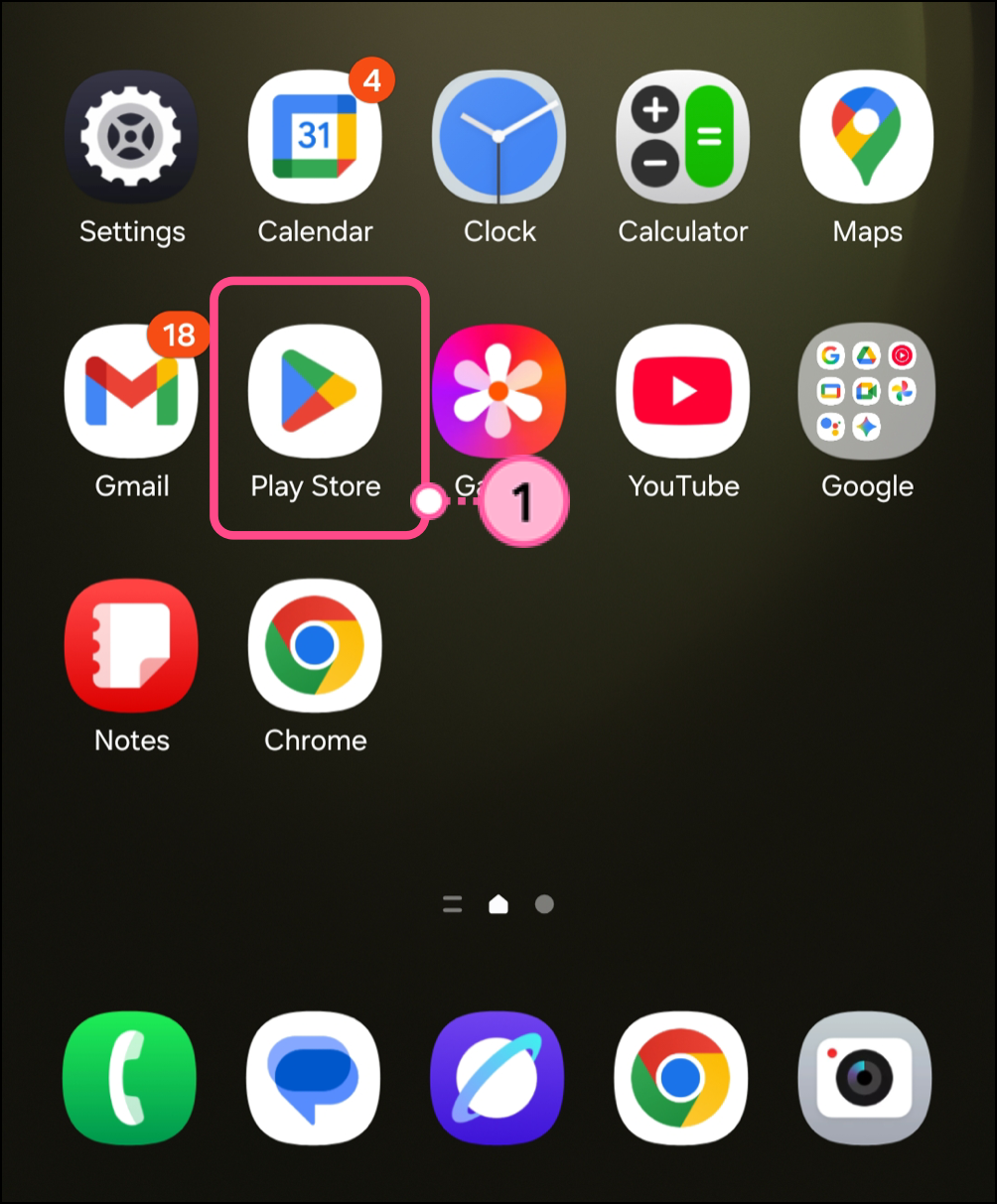Tap the unlabeled Chrome icon in the dock
Screen dimensions: 997x1204
[681, 1078]
